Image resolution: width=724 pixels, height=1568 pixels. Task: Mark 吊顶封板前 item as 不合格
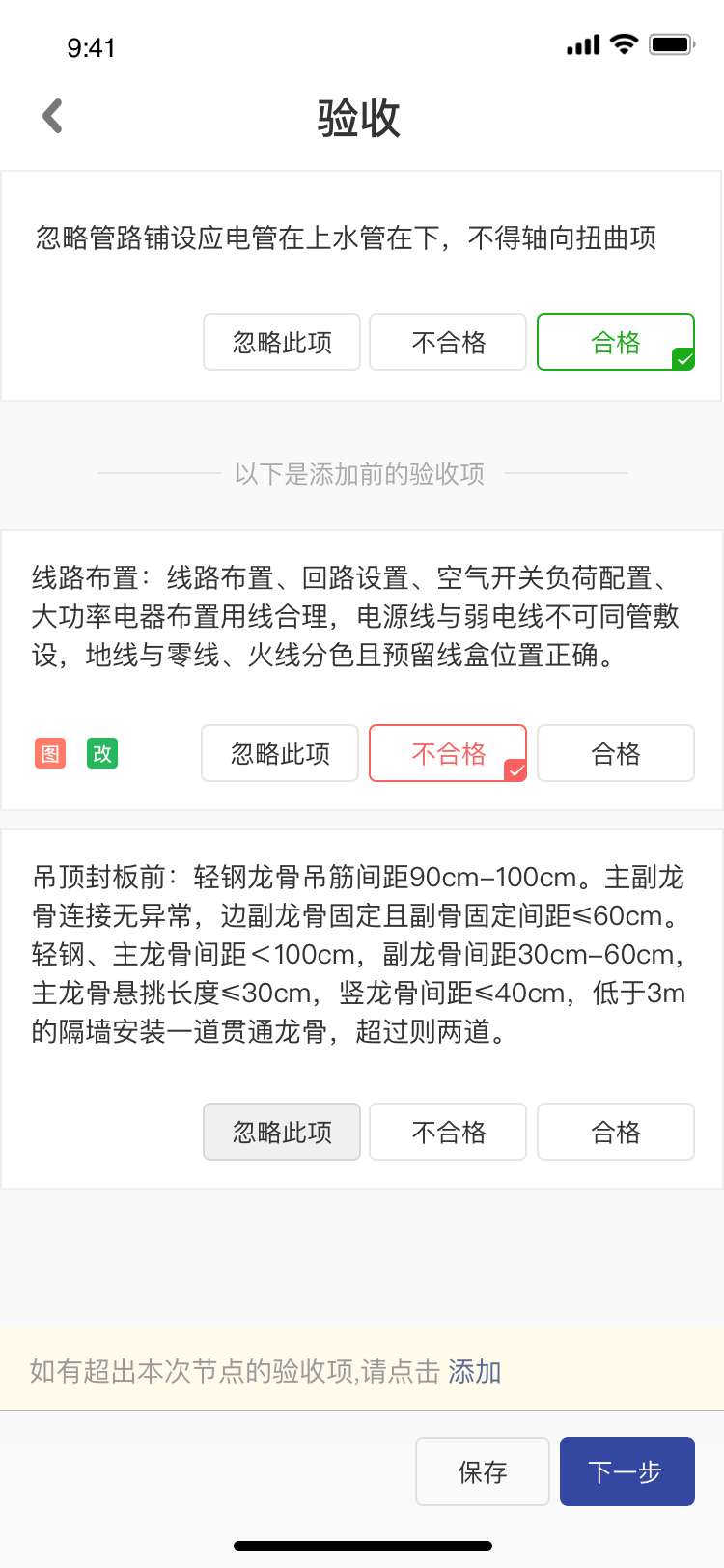(448, 1132)
